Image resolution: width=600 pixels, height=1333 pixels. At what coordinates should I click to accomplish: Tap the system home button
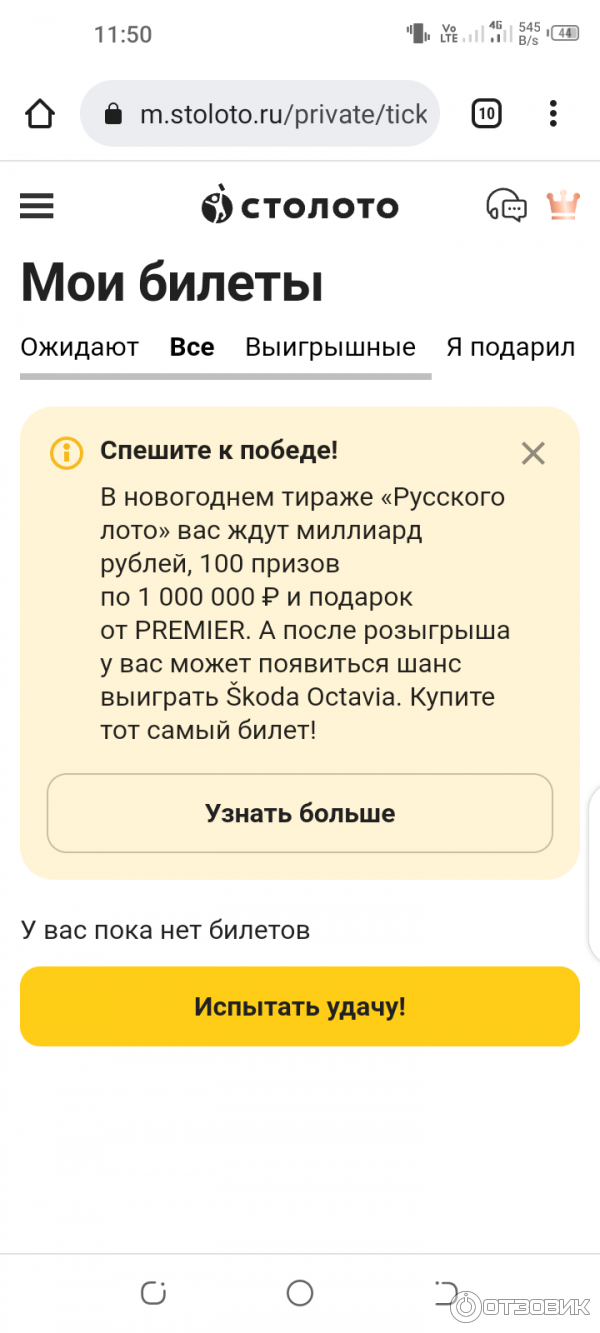[300, 1293]
